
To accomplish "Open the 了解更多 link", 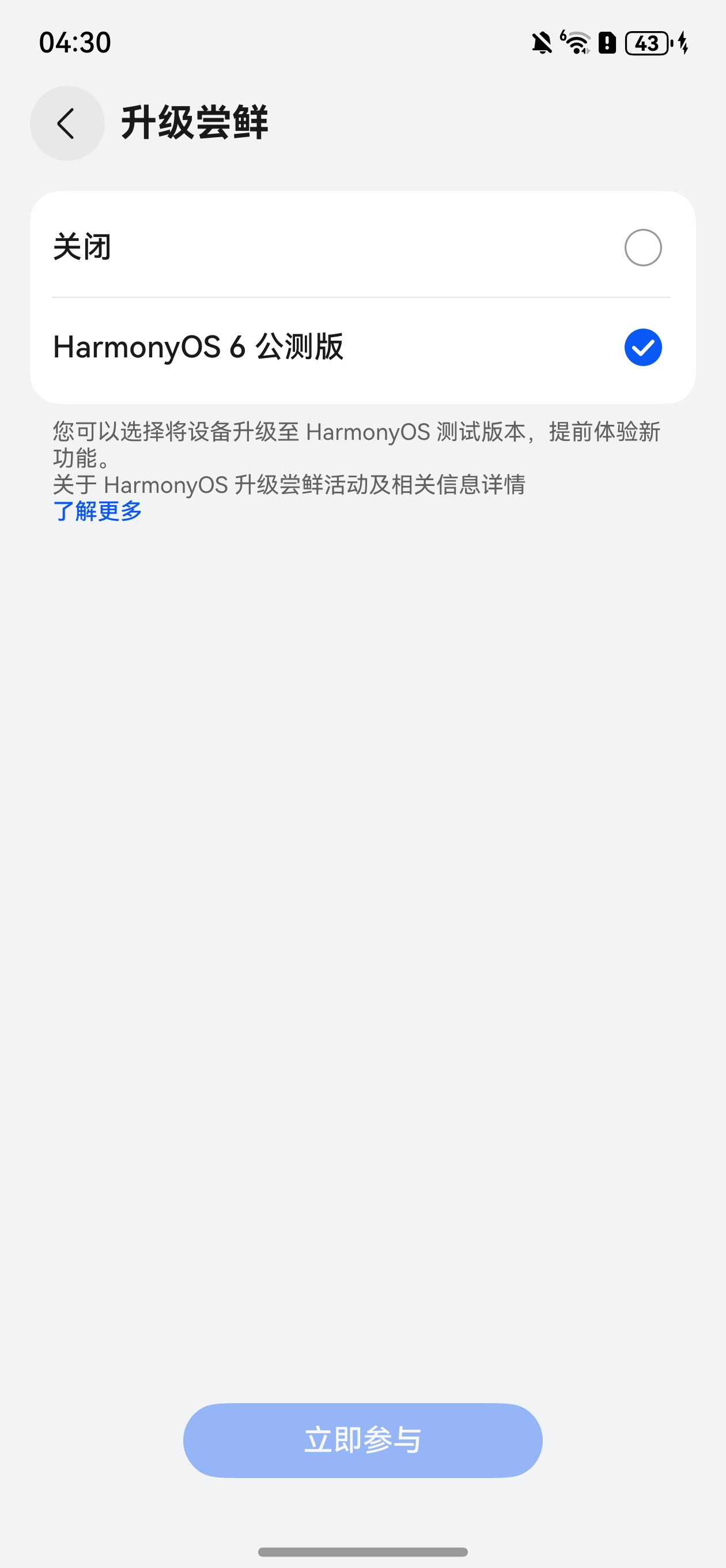I will (97, 511).
